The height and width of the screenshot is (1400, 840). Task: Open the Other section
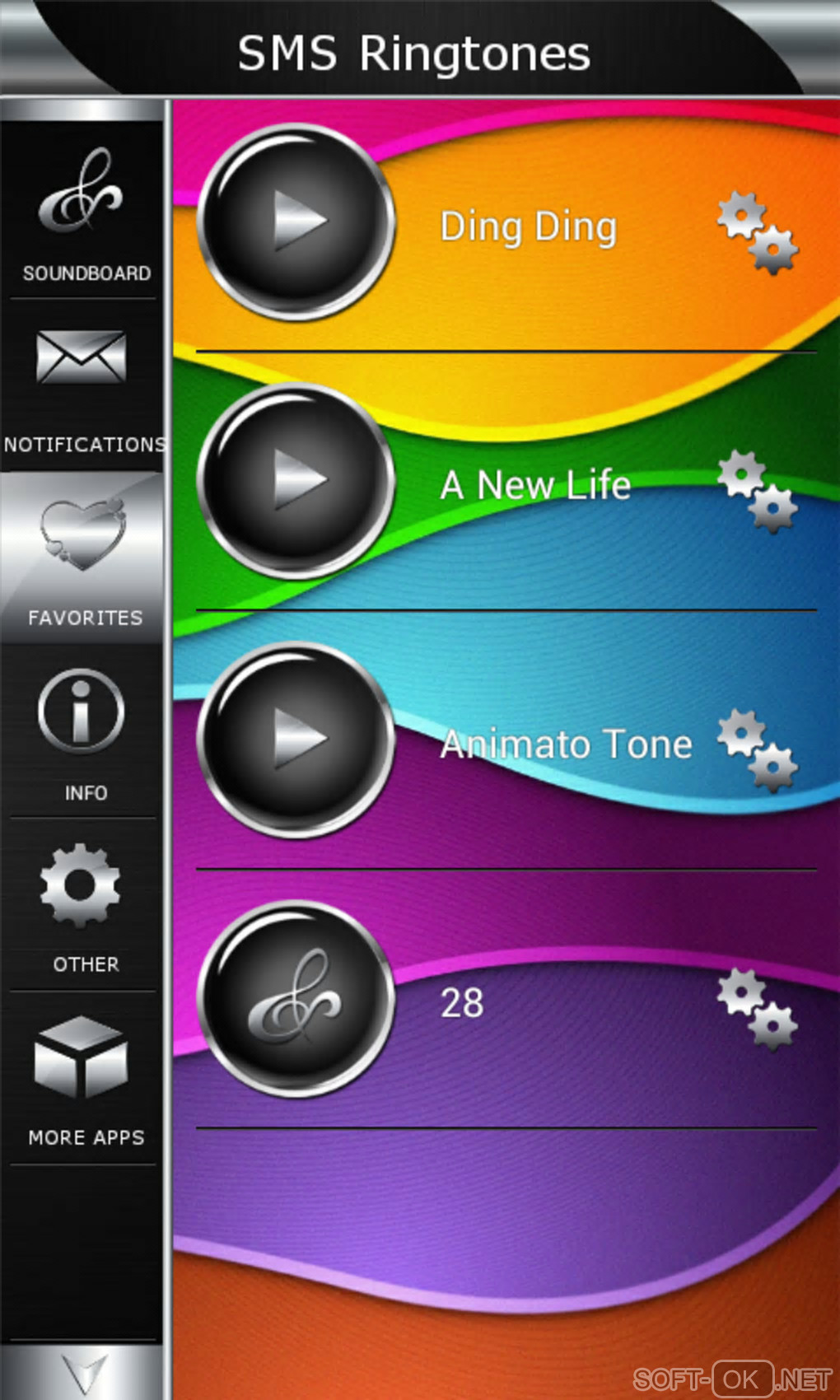click(84, 904)
